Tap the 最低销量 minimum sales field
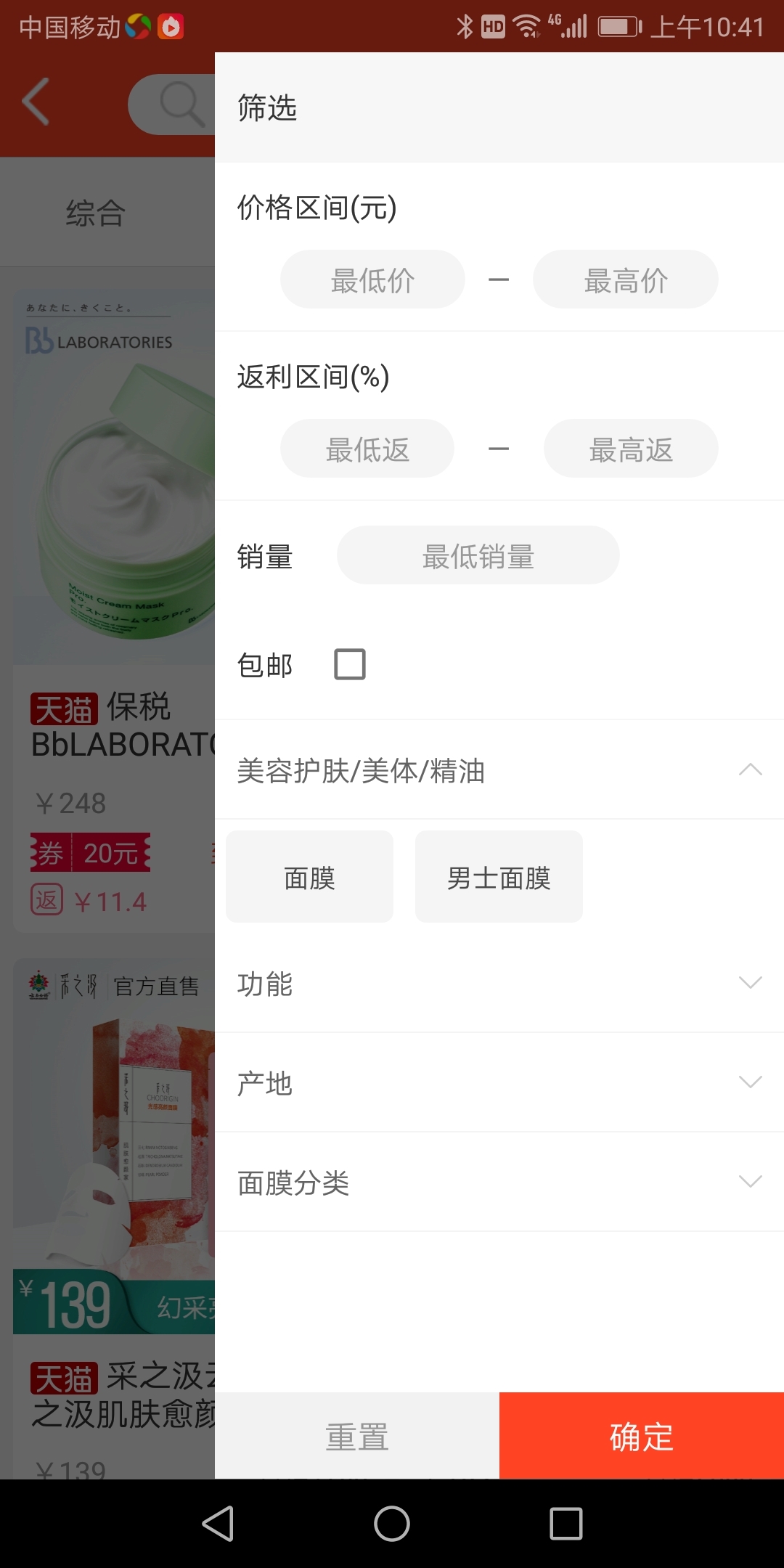This screenshot has height=1568, width=784. click(x=478, y=555)
